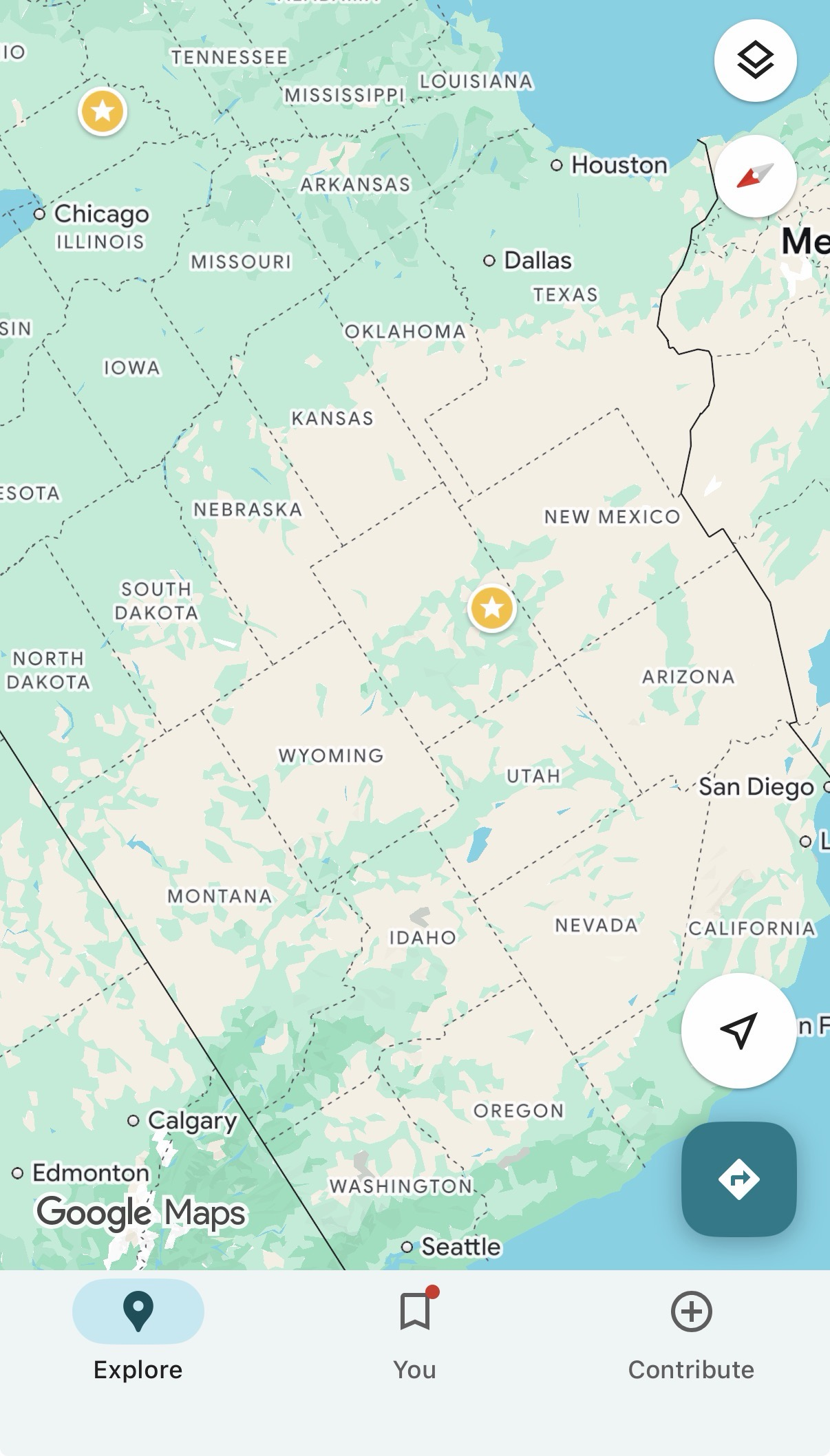Center map on my current location
This screenshot has height=1456, width=830.
(738, 1030)
